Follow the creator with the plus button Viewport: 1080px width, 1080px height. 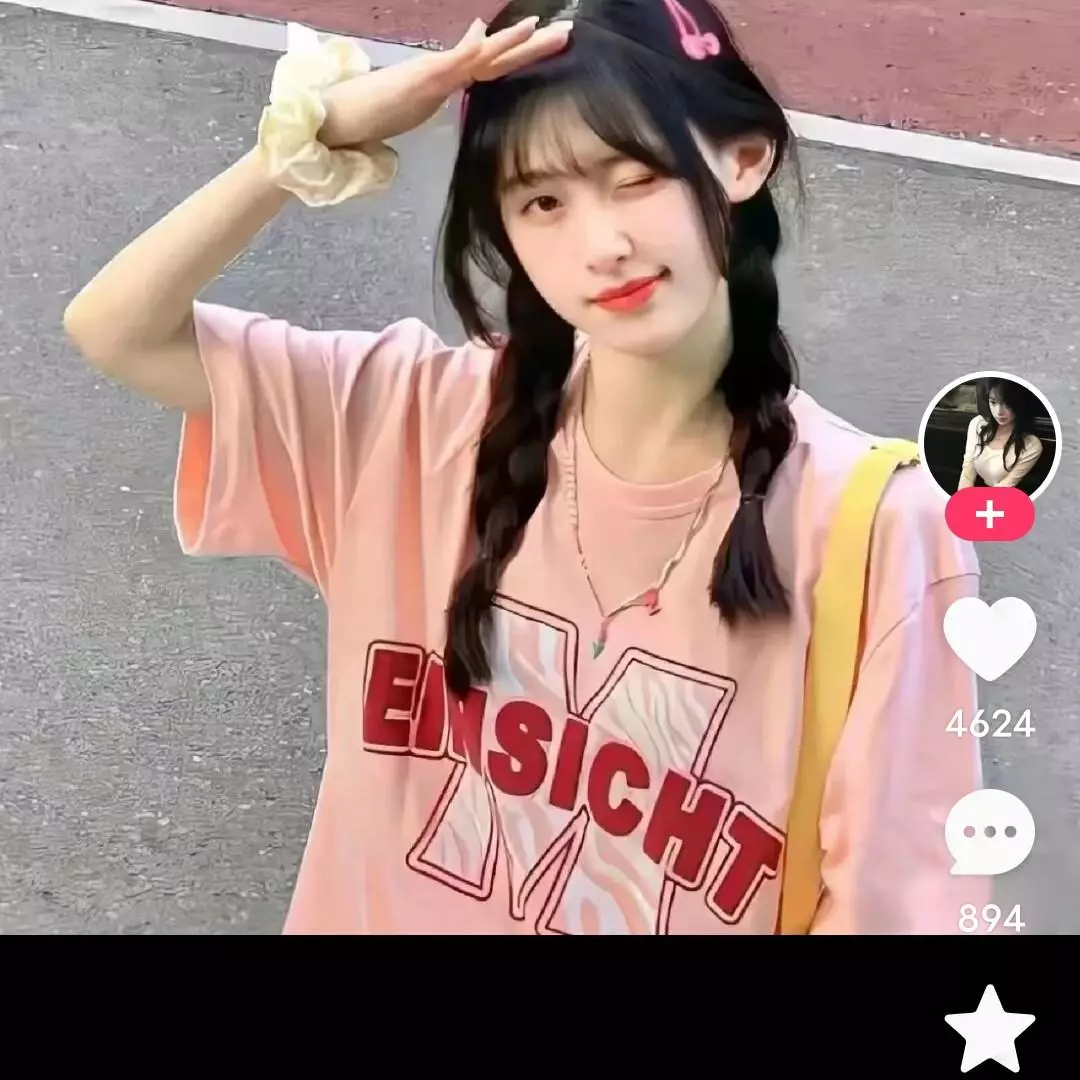[x=989, y=515]
